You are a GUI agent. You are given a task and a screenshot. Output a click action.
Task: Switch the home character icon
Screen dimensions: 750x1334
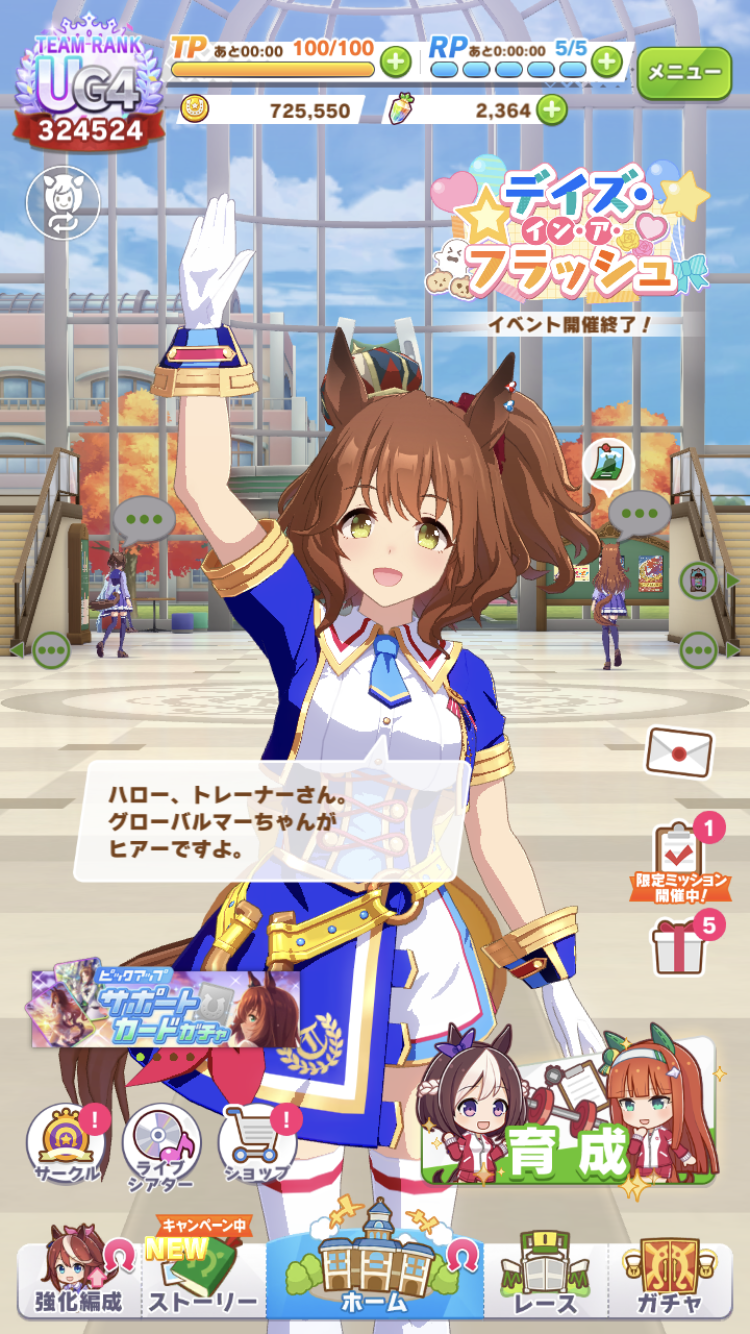click(x=62, y=203)
